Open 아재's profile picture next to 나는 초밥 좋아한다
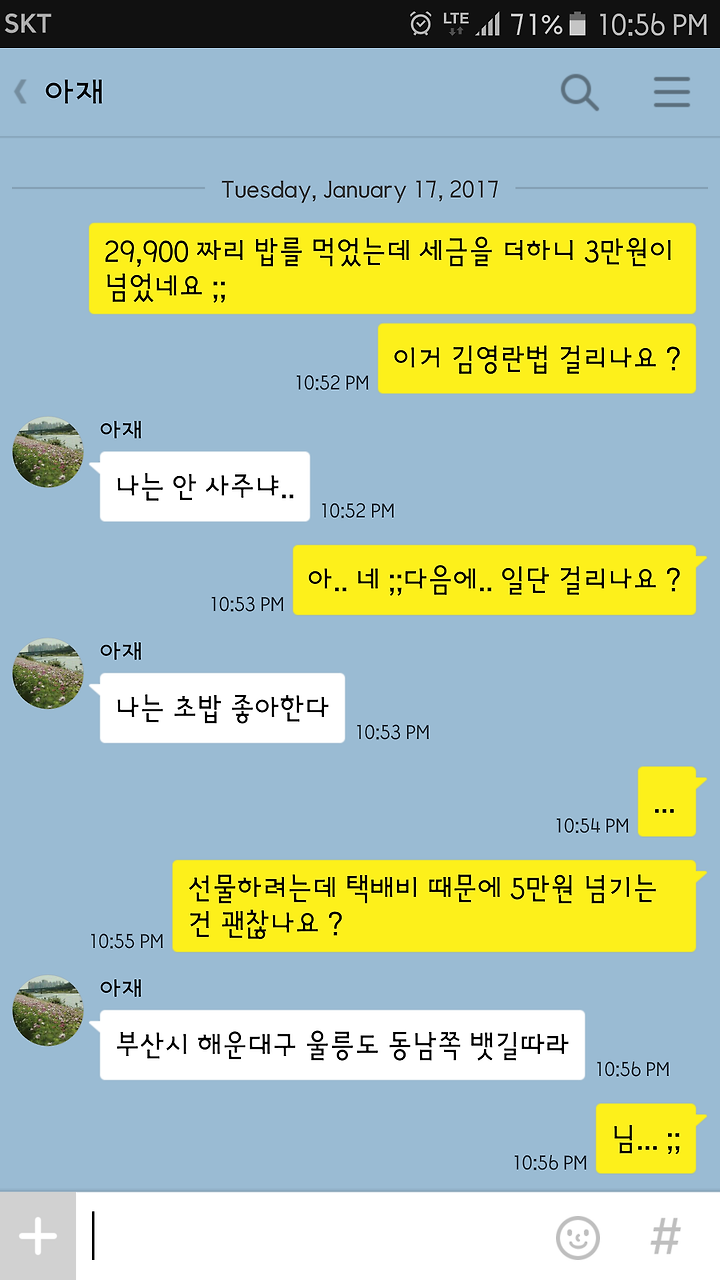Image resolution: width=720 pixels, height=1280 pixels. coord(48,673)
